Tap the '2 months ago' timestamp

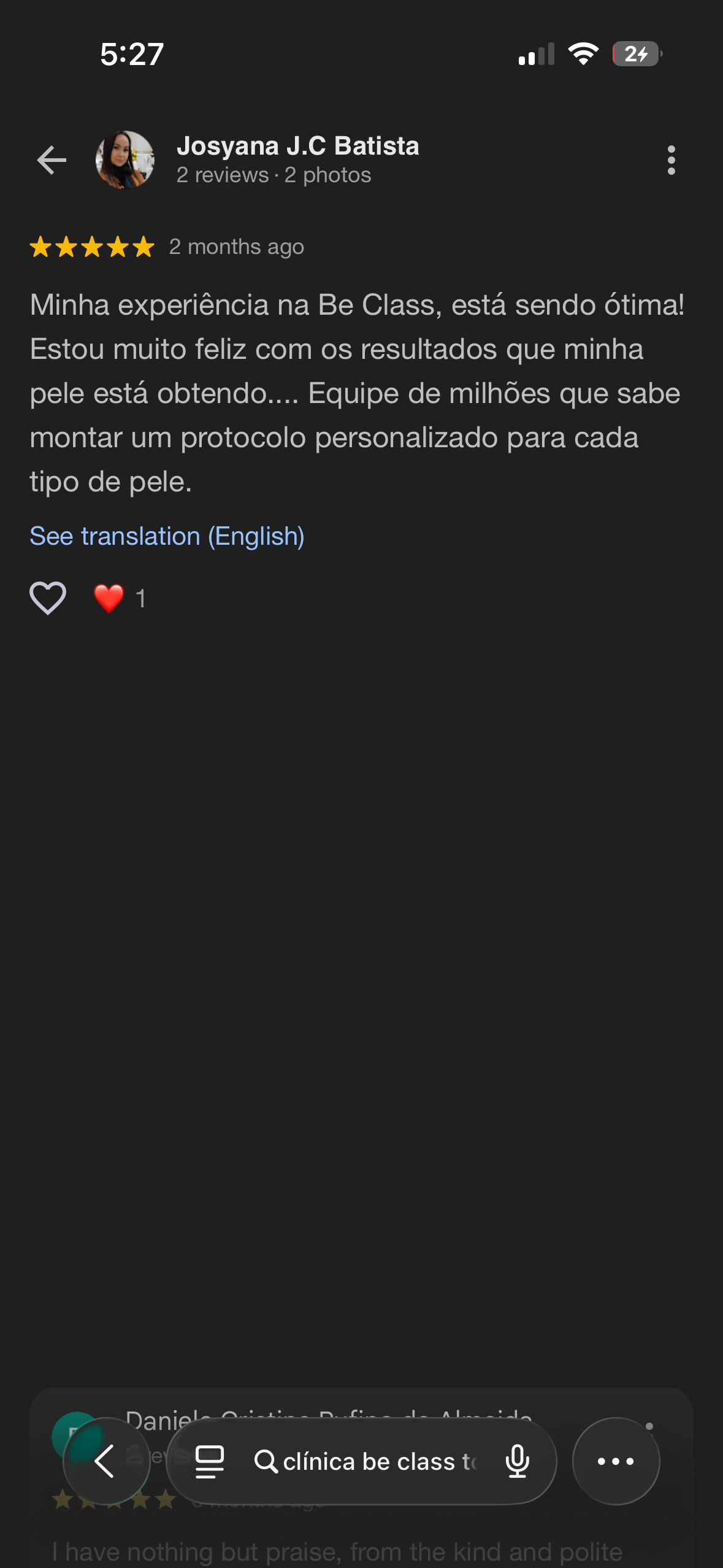235,247
